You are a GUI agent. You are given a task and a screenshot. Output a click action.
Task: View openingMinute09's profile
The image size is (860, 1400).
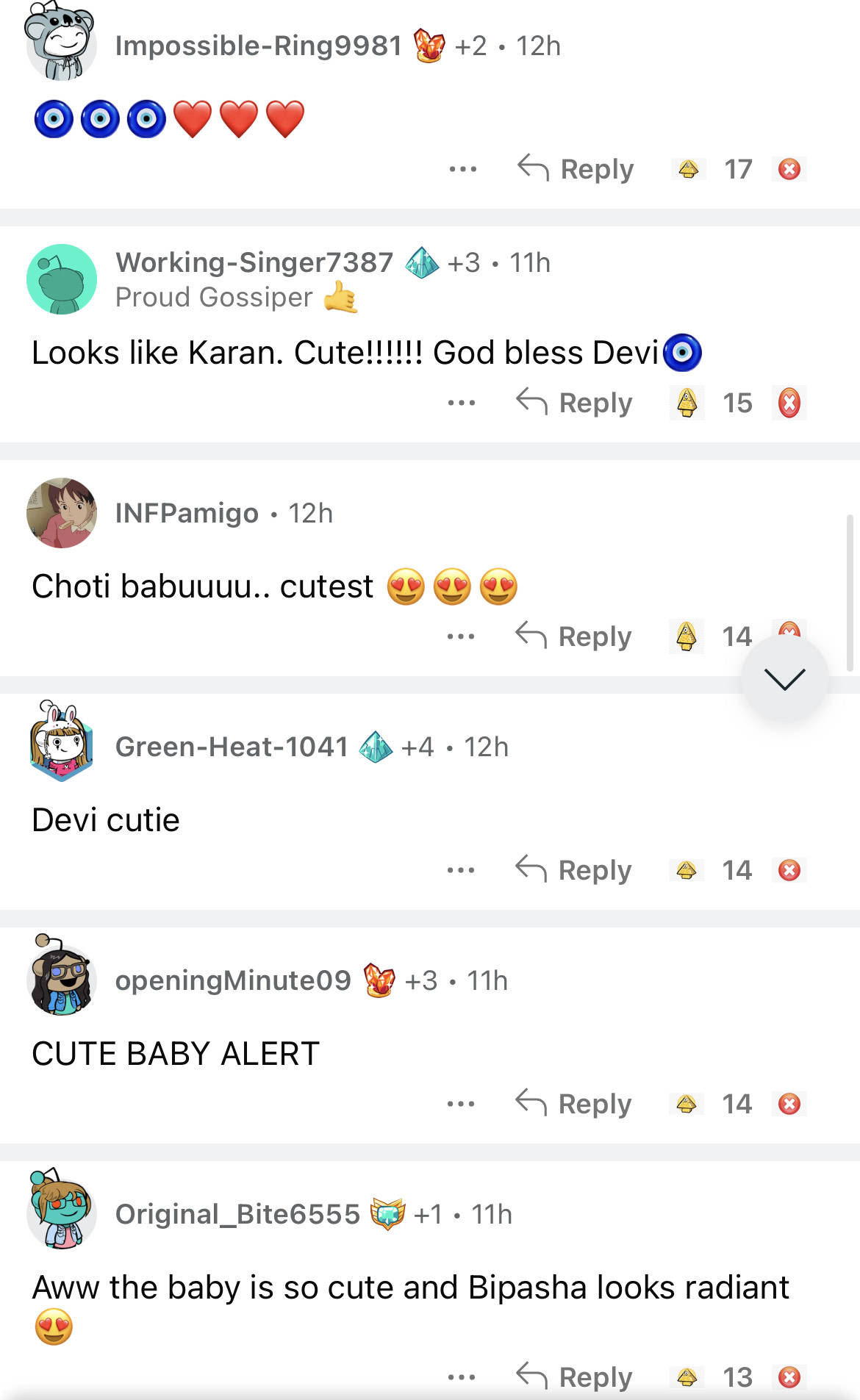[x=233, y=980]
